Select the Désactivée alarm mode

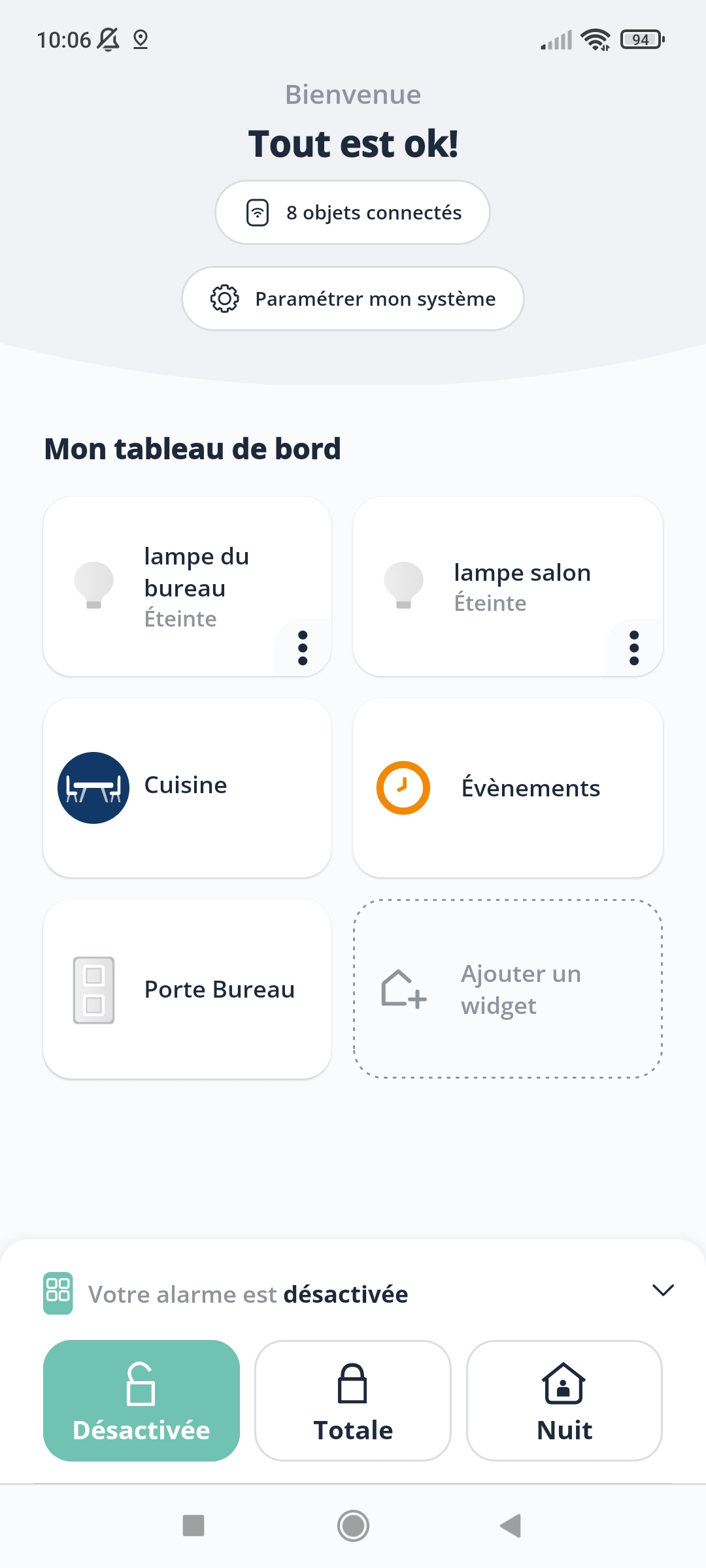tap(141, 1400)
